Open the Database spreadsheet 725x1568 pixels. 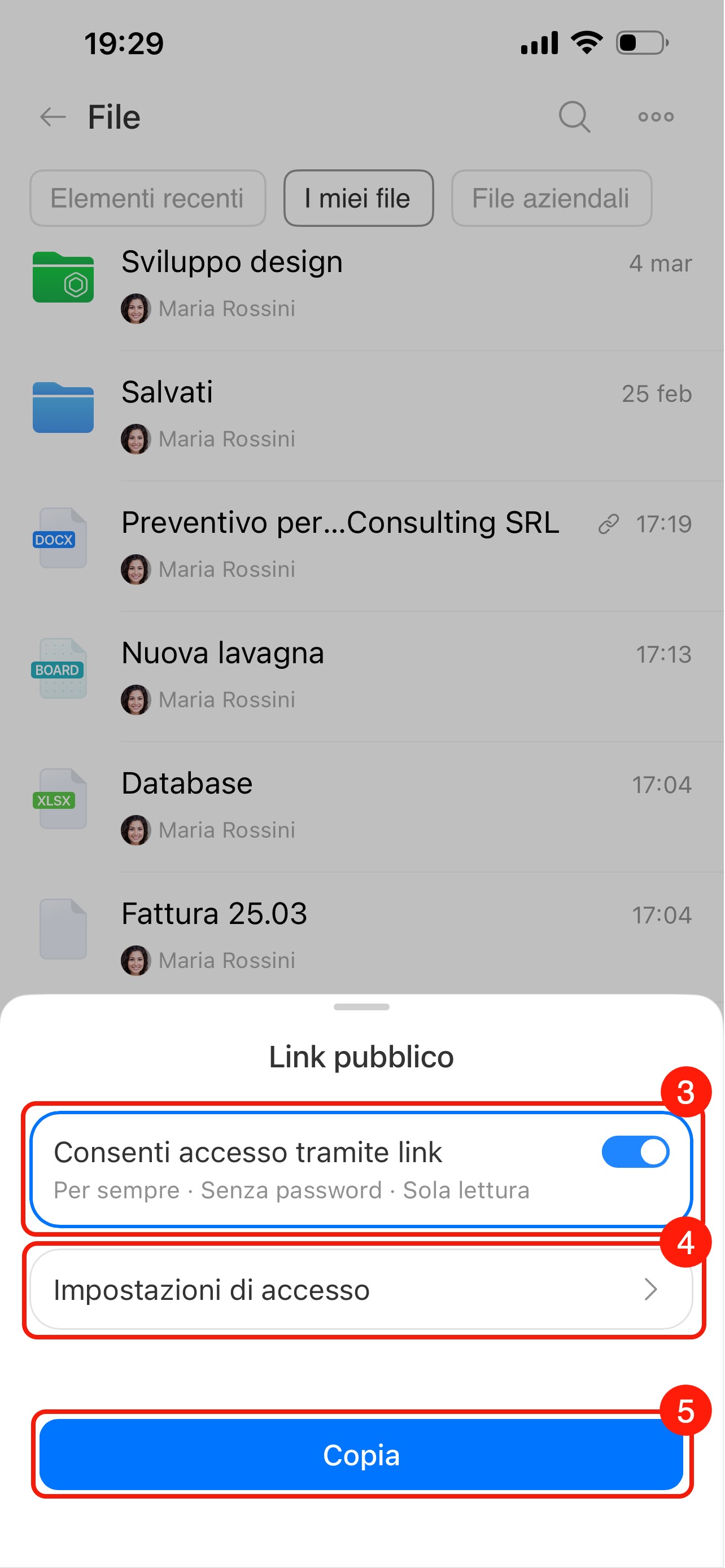[187, 784]
